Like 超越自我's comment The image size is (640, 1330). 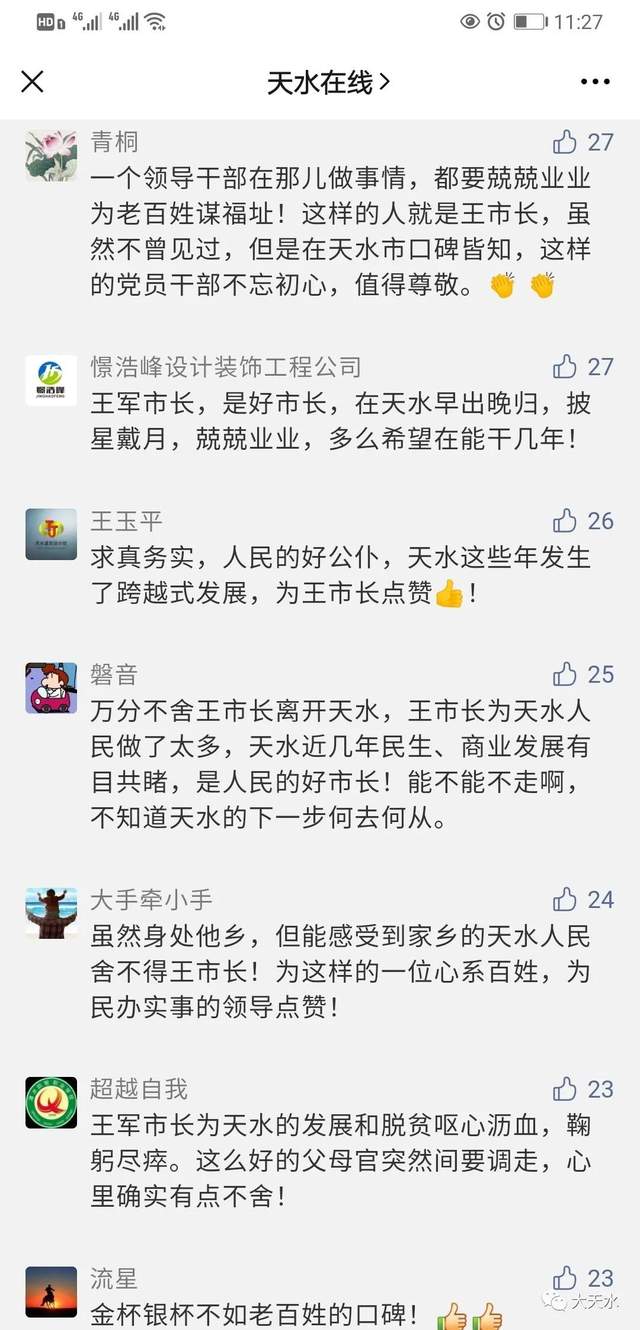(x=566, y=1089)
